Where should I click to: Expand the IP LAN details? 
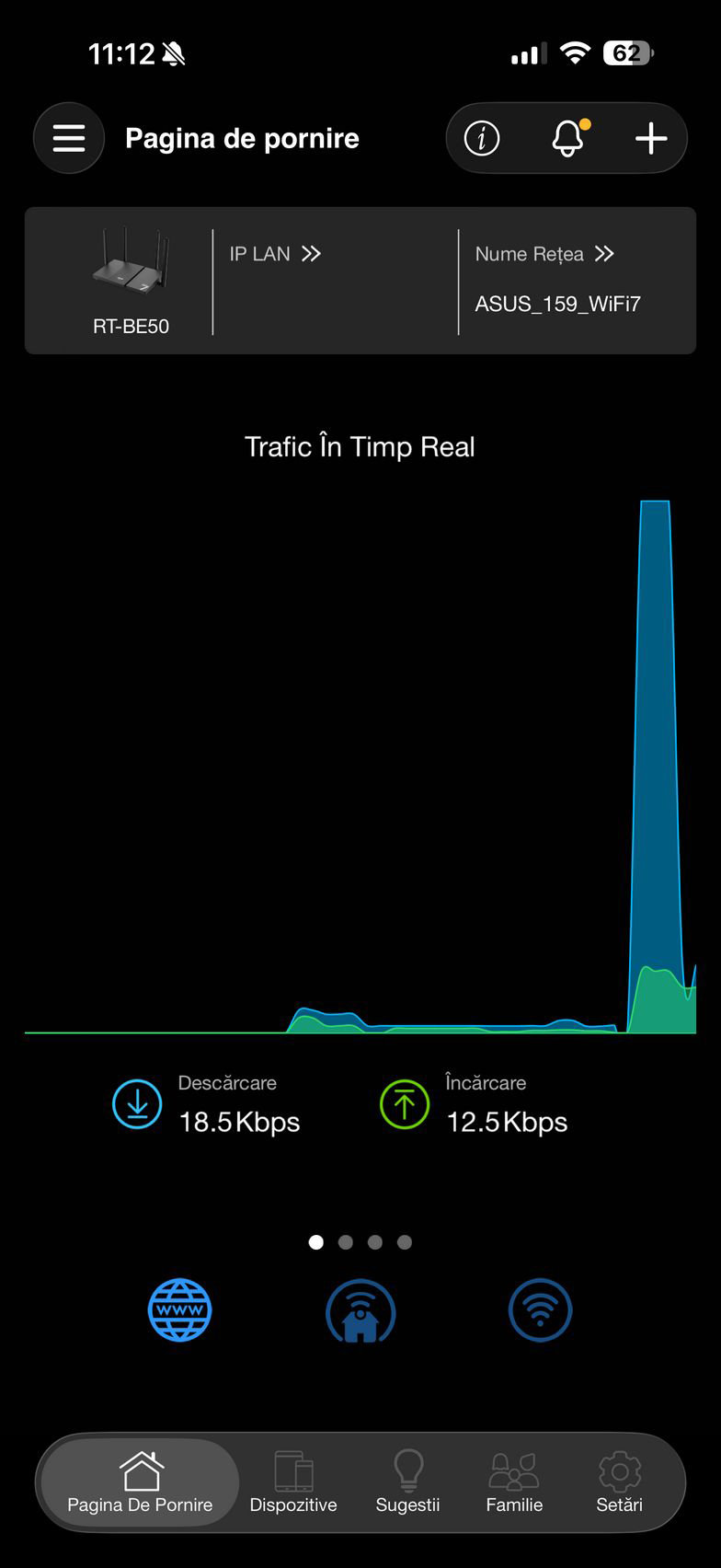coord(275,254)
